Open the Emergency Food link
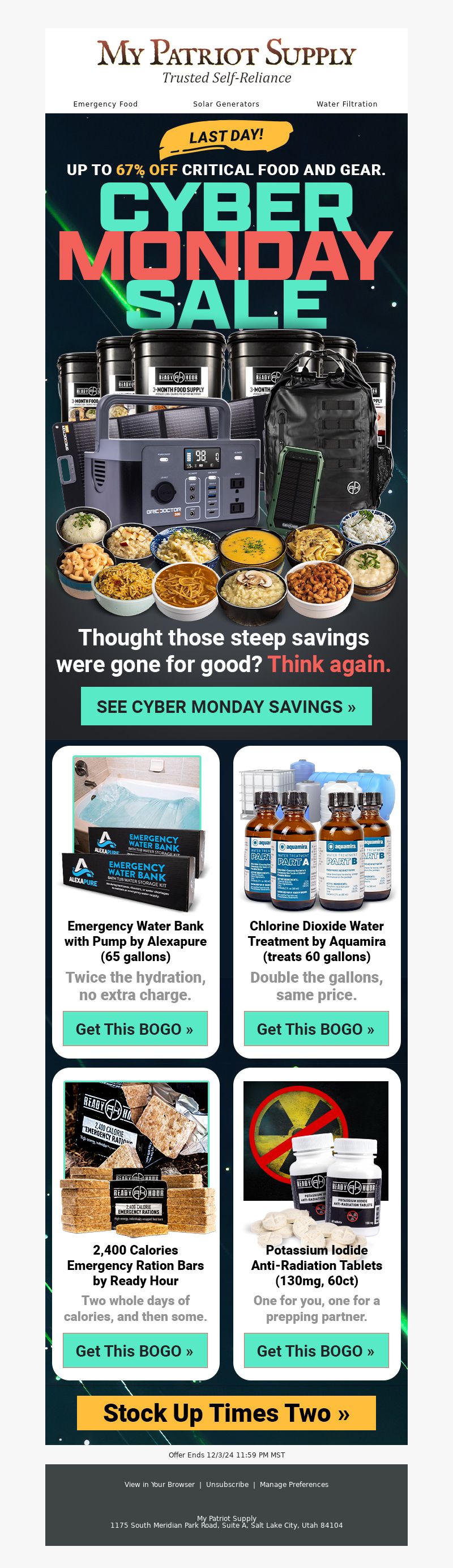453x1568 pixels. [x=105, y=104]
